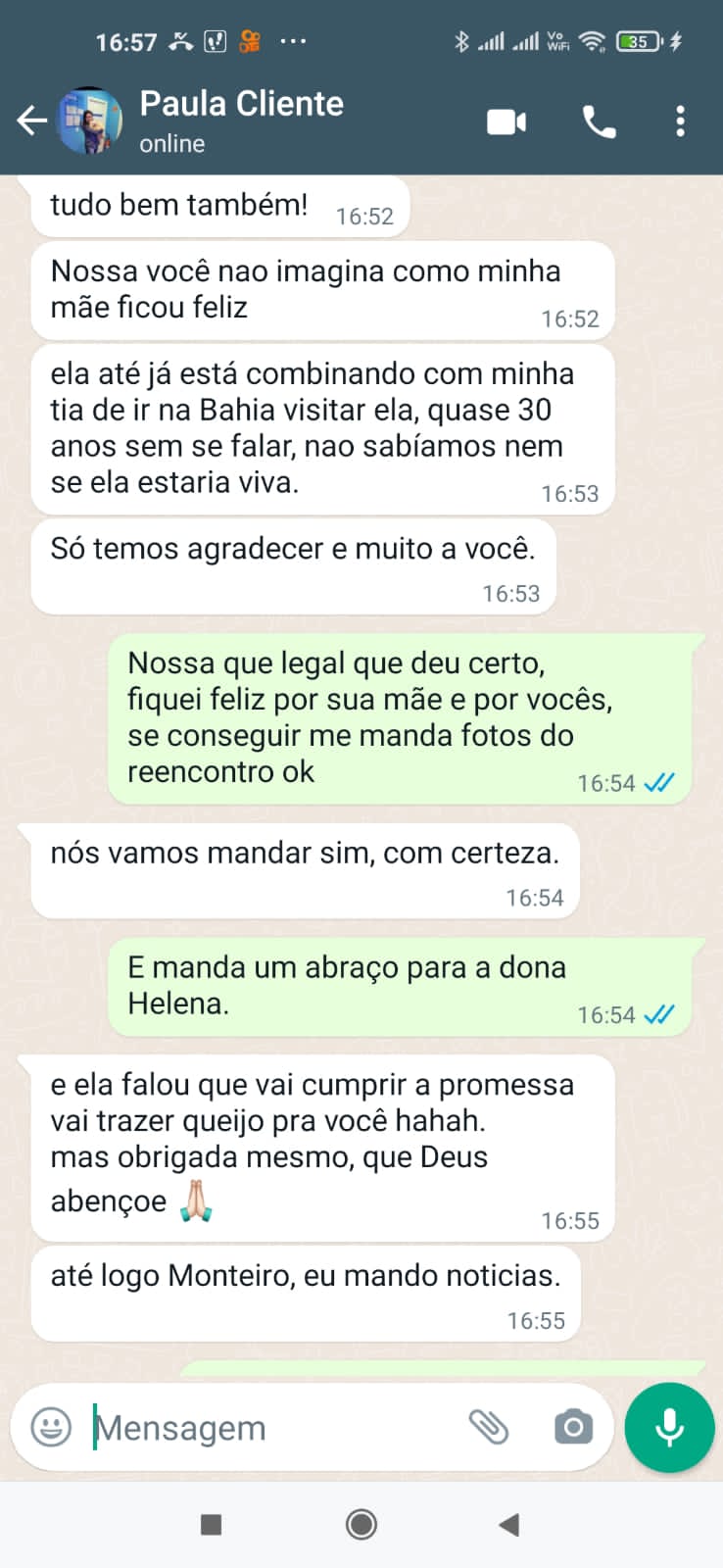Screen dimensions: 723x1568
Task: Start a video call with Paula Cliente
Action: (x=506, y=122)
